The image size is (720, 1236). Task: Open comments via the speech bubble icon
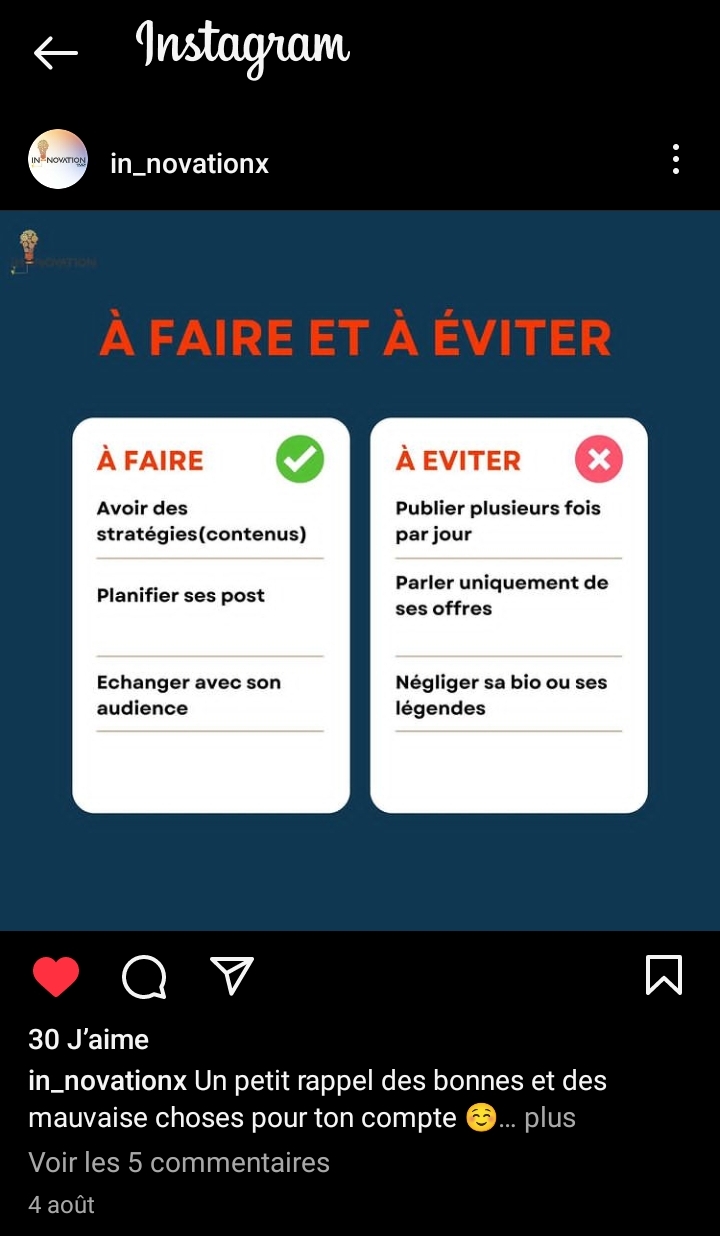click(144, 976)
